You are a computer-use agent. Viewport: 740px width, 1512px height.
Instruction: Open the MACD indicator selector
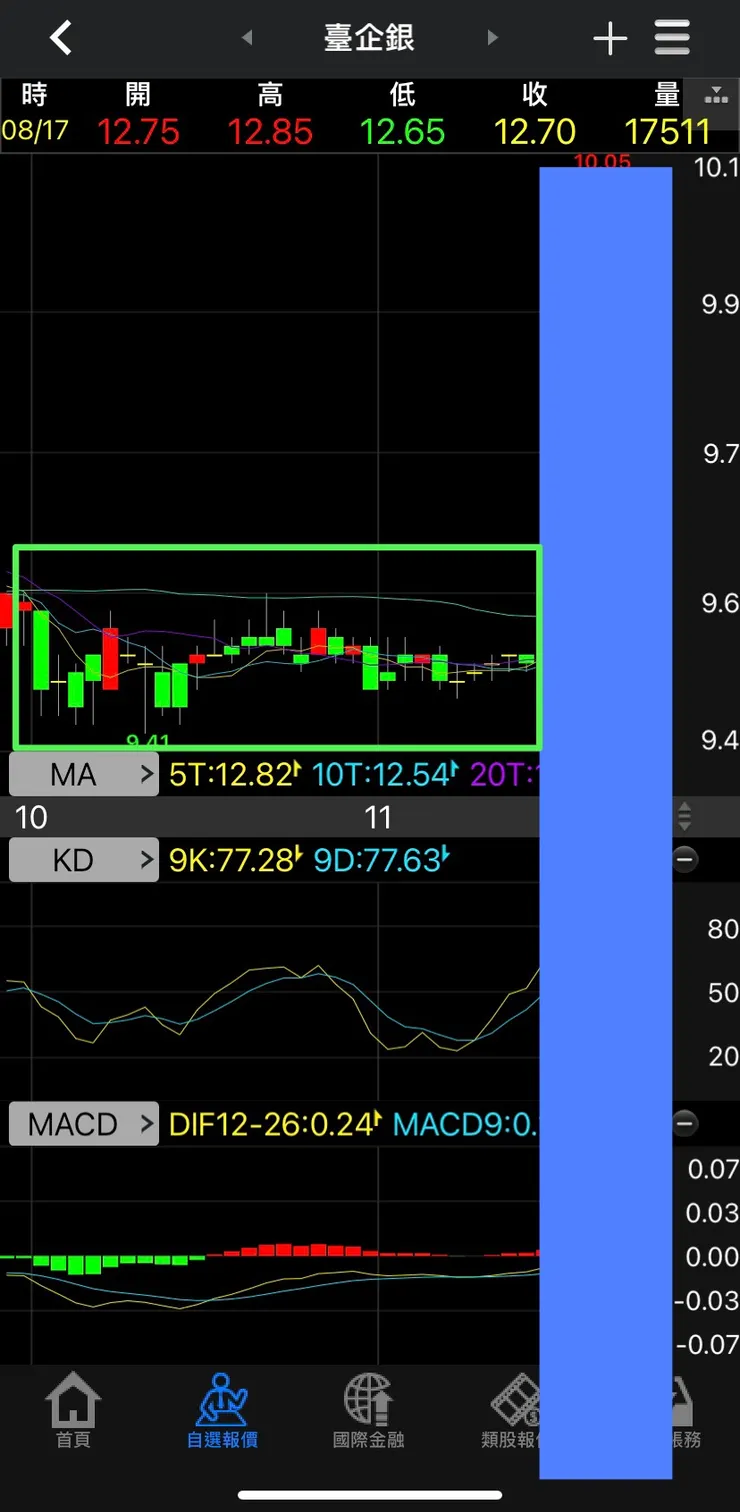pyautogui.click(x=84, y=1124)
